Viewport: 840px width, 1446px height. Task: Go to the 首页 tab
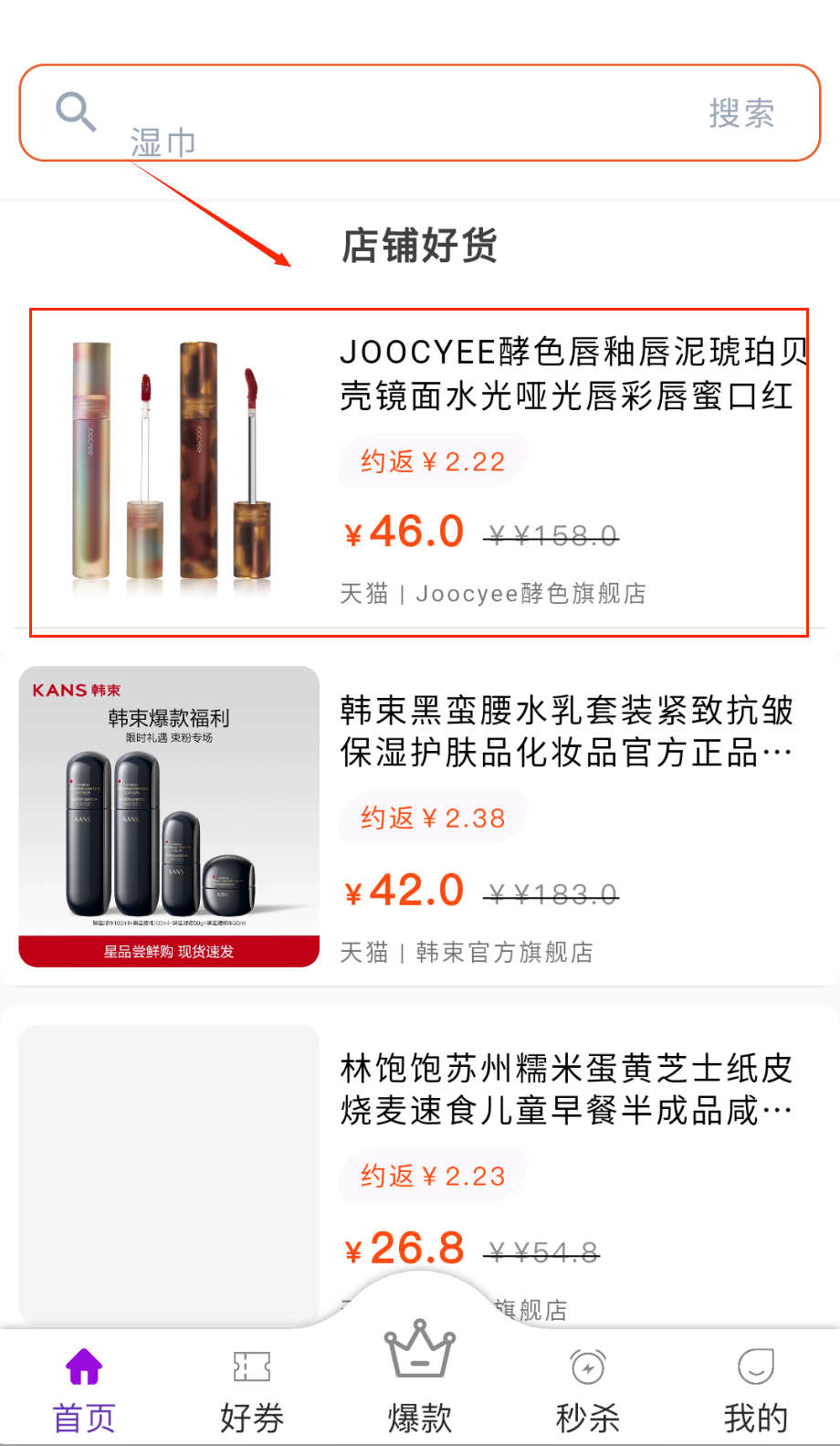click(x=84, y=1388)
